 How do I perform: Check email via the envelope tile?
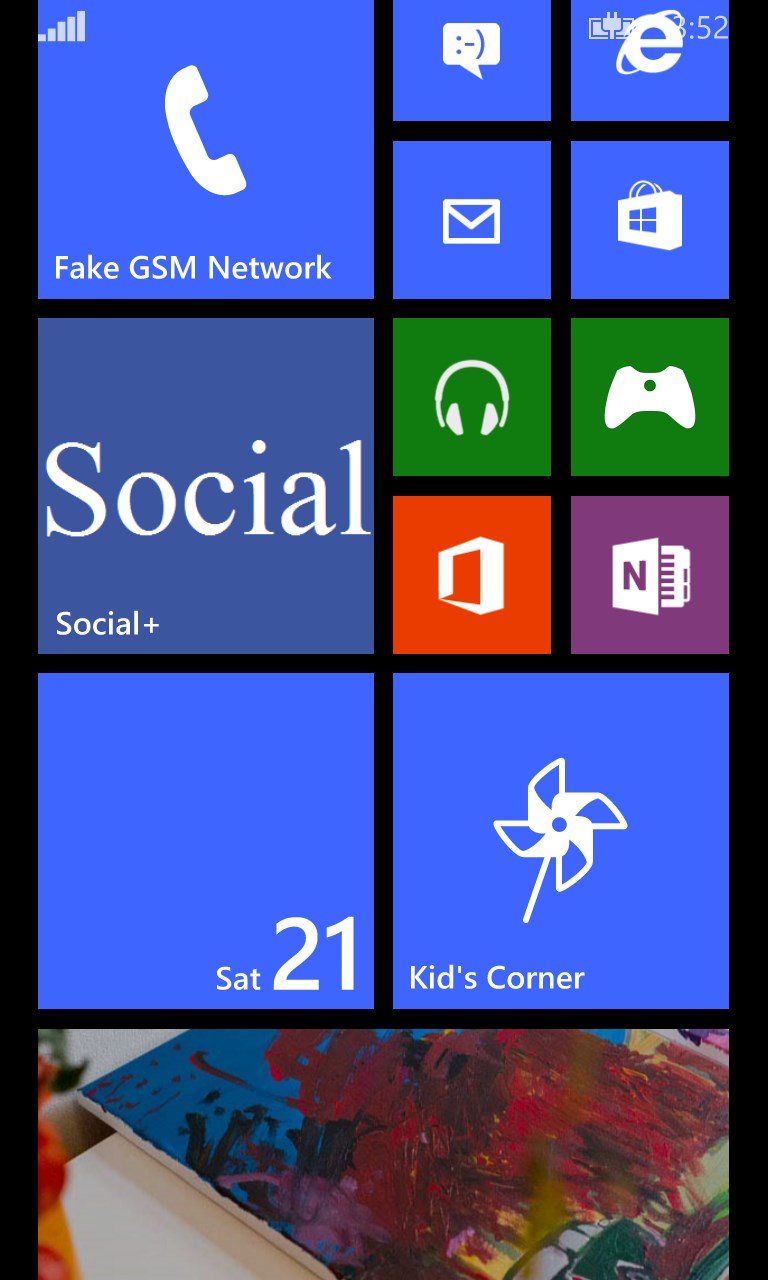click(x=471, y=220)
